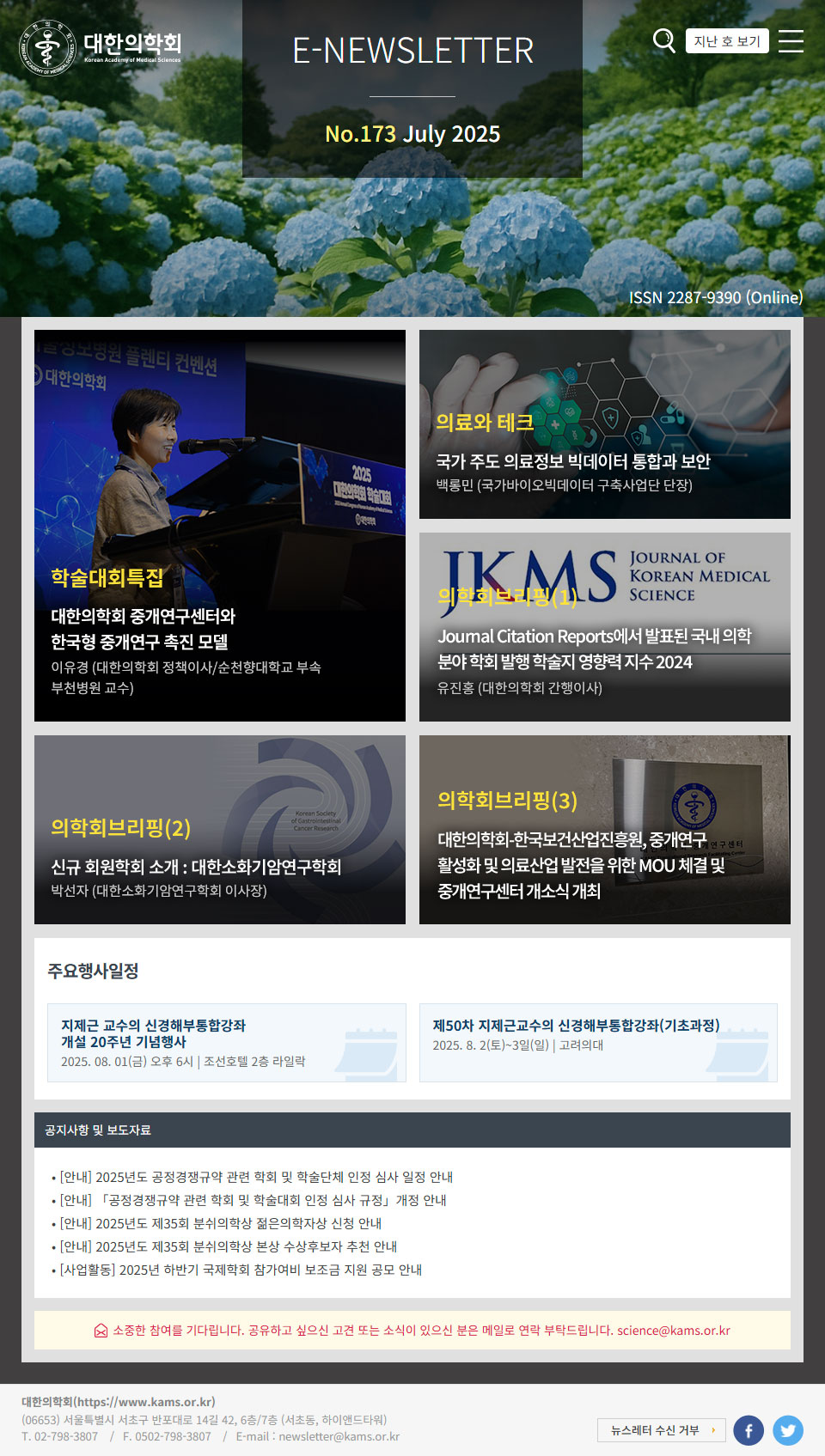Open notice on 공정경쟁규약 인정 심사 일정
This screenshot has height=1456, width=825.
256,1177
